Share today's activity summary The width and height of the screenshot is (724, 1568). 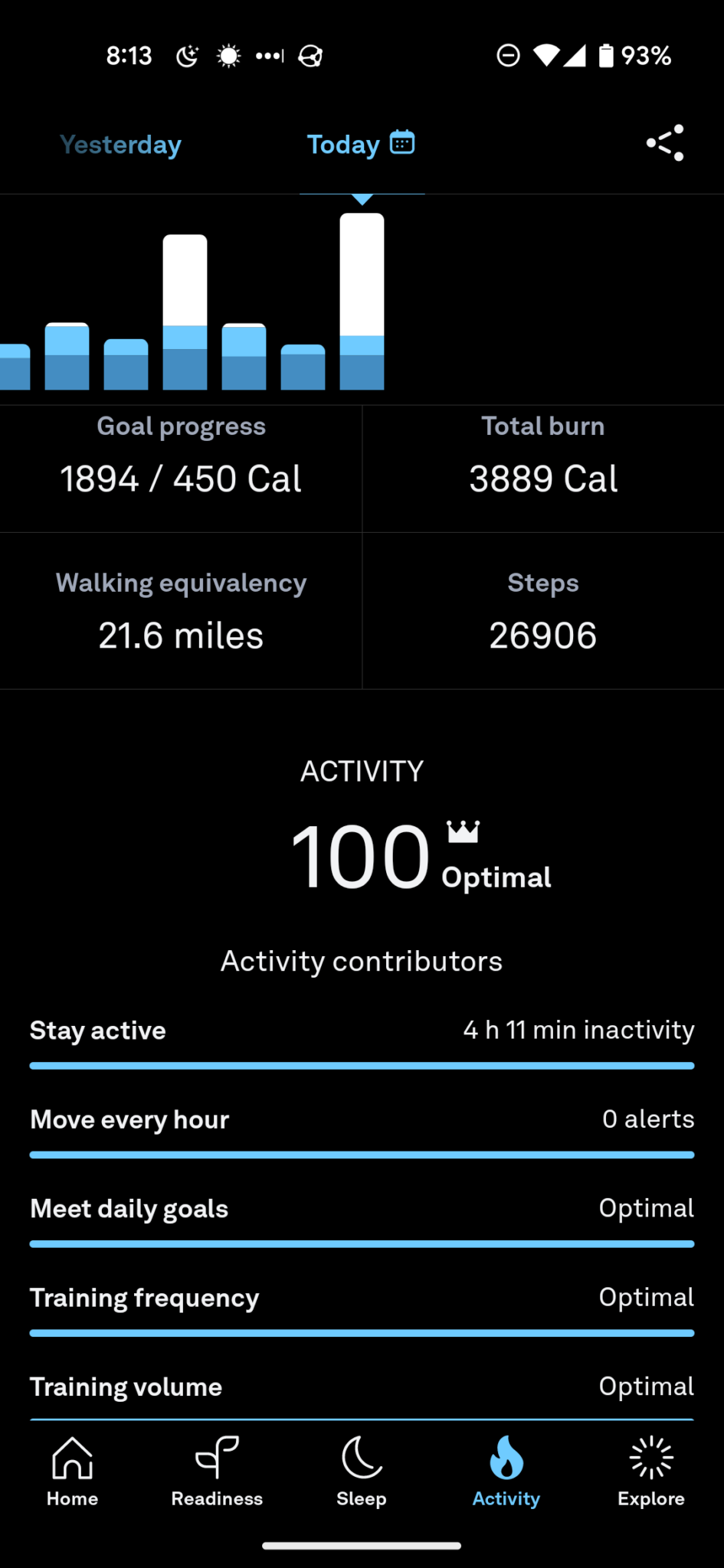[x=665, y=143]
